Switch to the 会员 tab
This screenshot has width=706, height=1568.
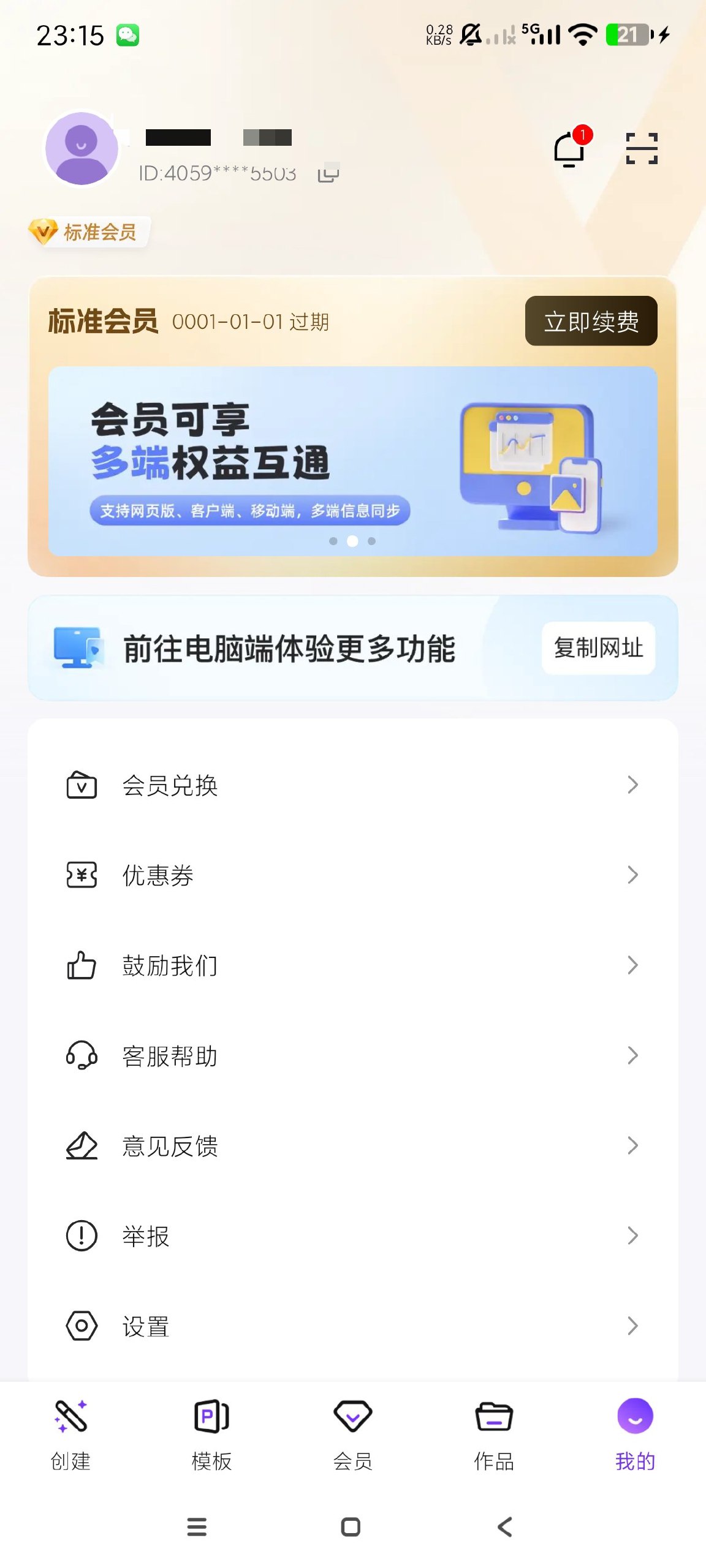352,1433
